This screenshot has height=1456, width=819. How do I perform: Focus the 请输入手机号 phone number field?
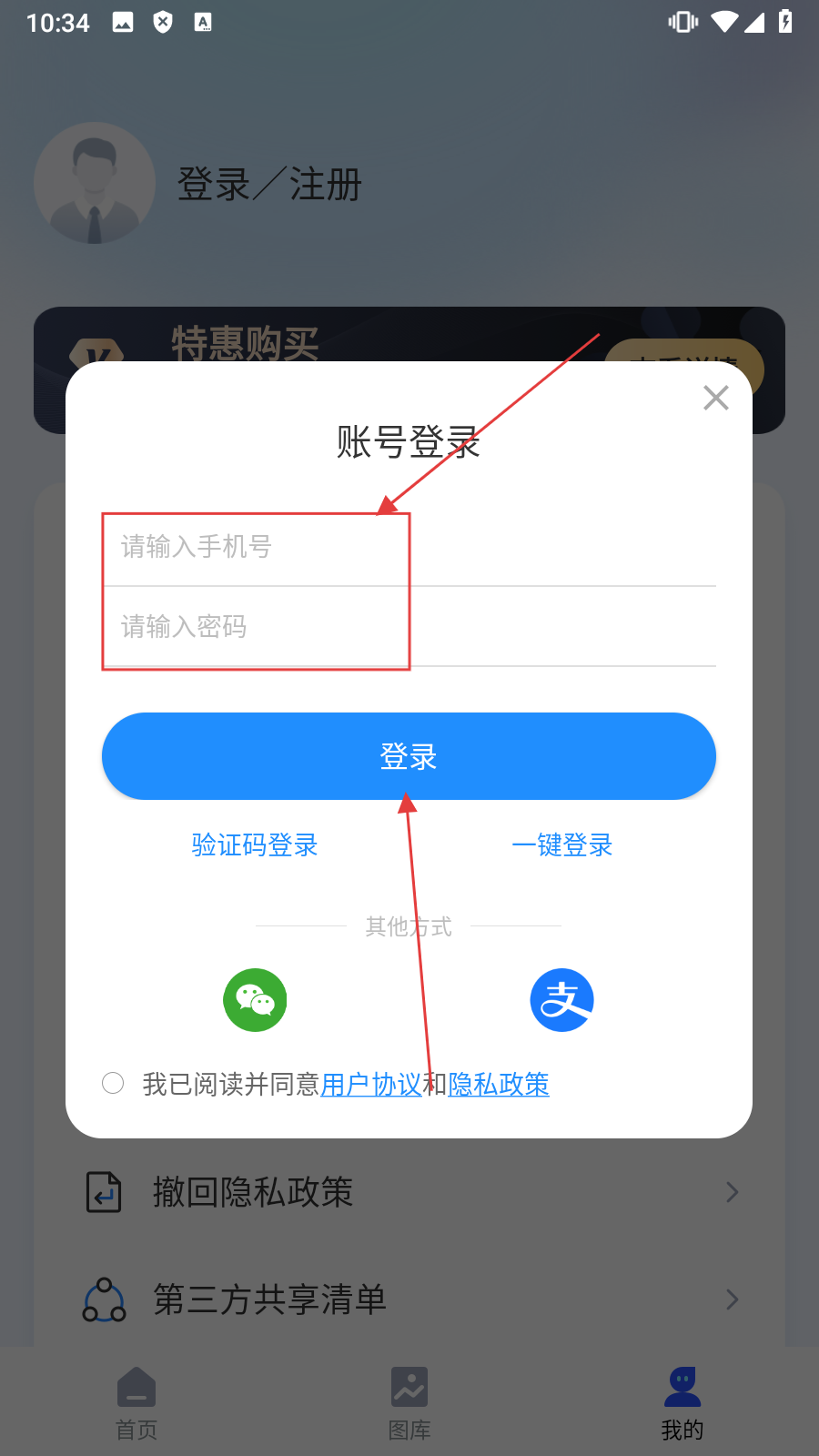click(409, 547)
